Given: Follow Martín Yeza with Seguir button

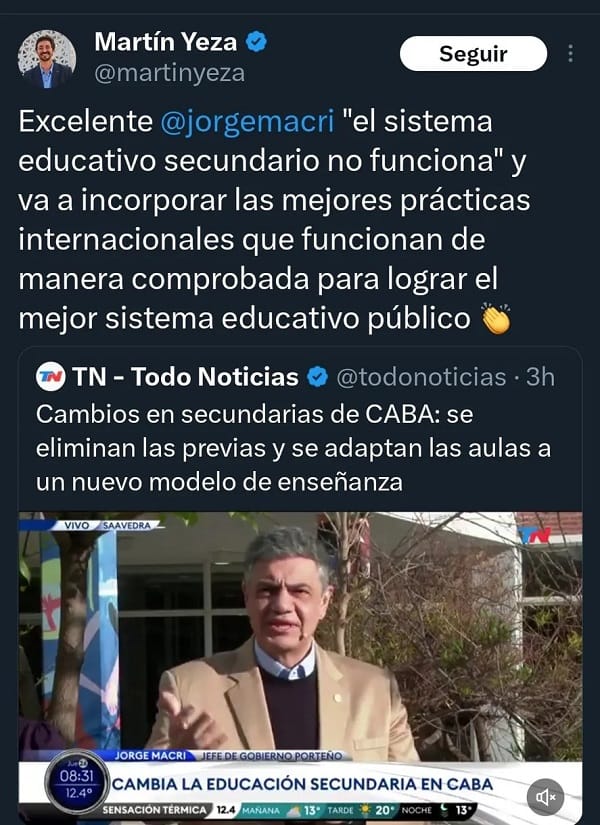Looking at the screenshot, I should point(473,54).
